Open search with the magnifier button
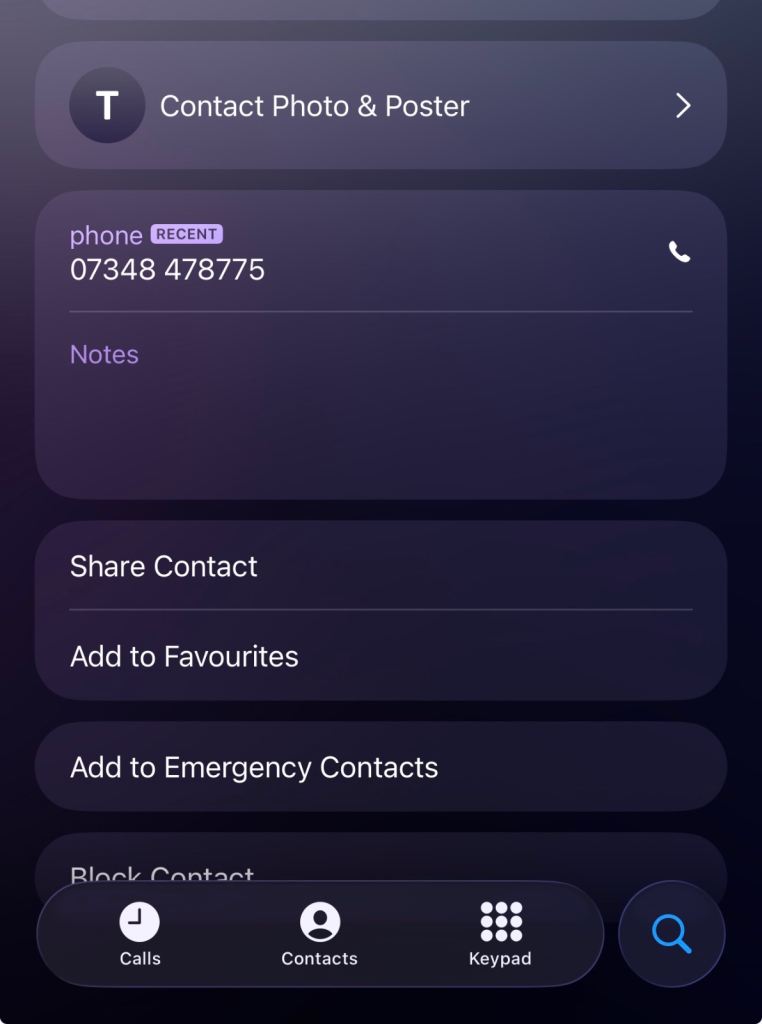762x1024 pixels. [671, 934]
